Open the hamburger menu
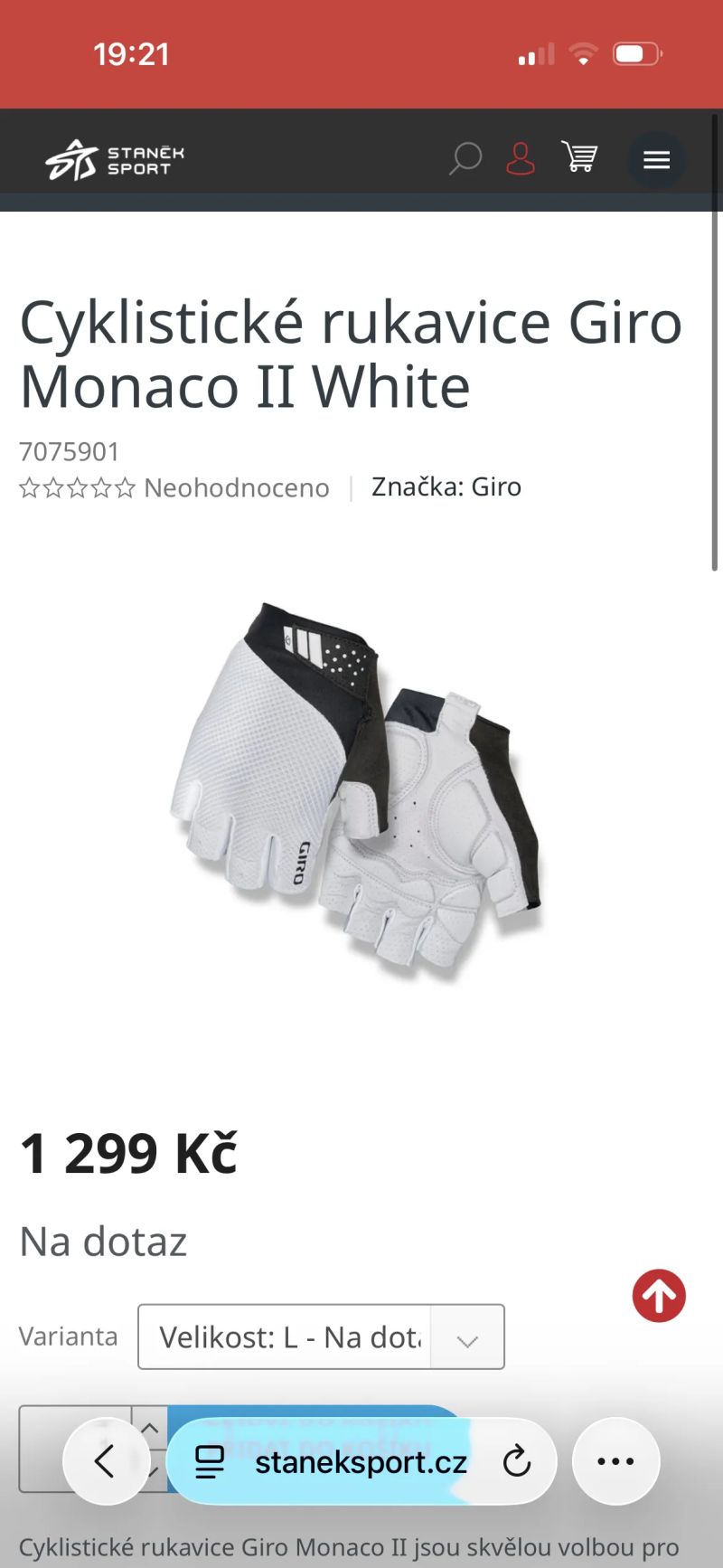 pos(656,160)
